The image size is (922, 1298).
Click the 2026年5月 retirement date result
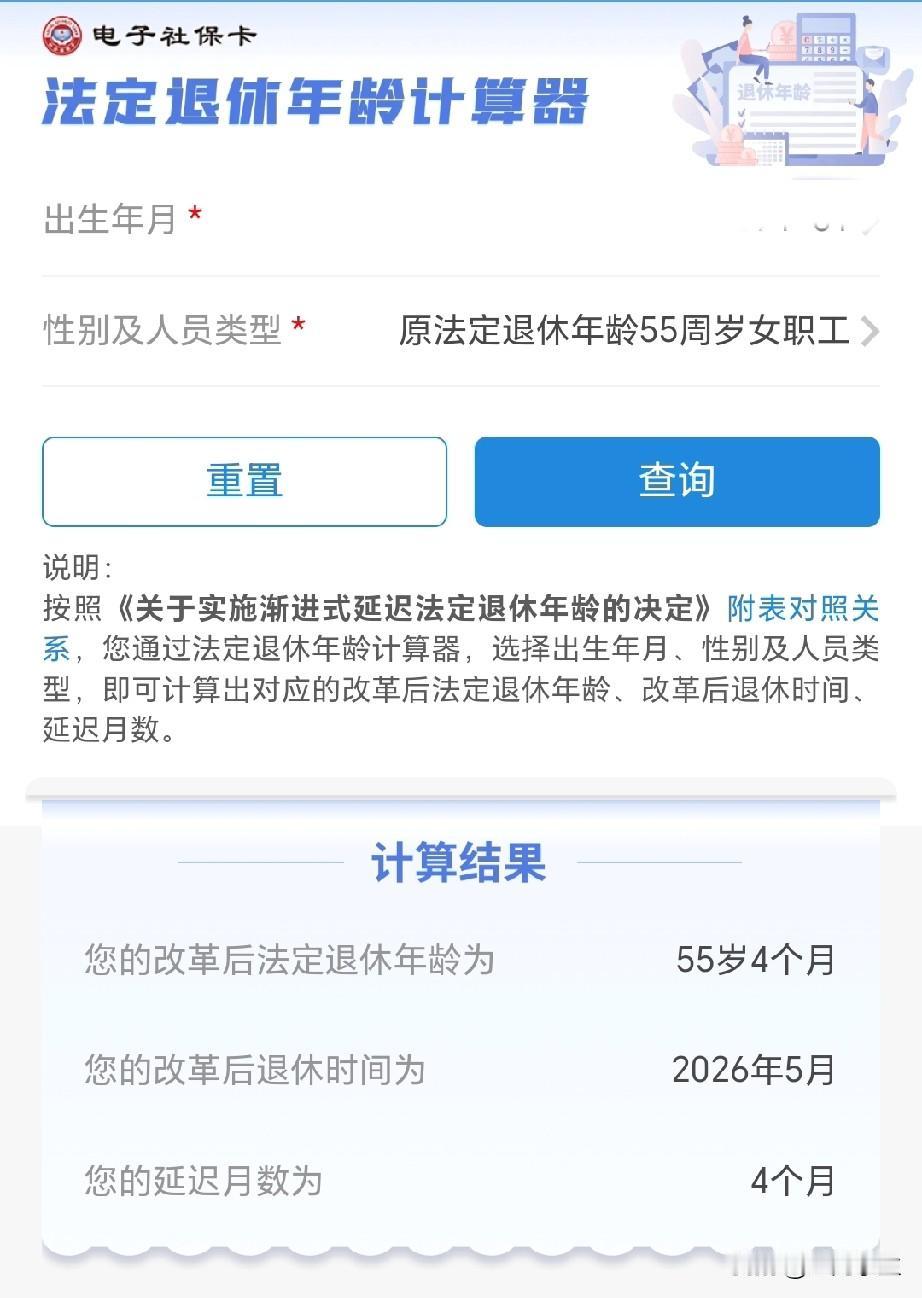(x=755, y=1070)
